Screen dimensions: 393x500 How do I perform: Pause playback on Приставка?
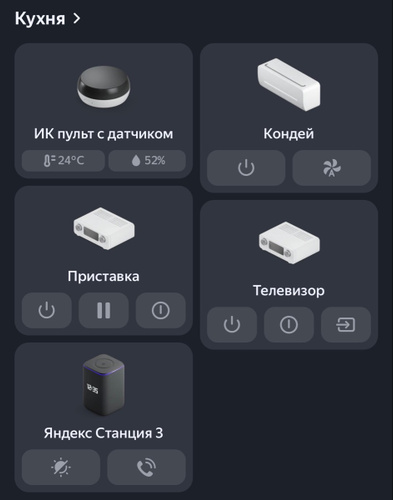[x=104, y=310]
